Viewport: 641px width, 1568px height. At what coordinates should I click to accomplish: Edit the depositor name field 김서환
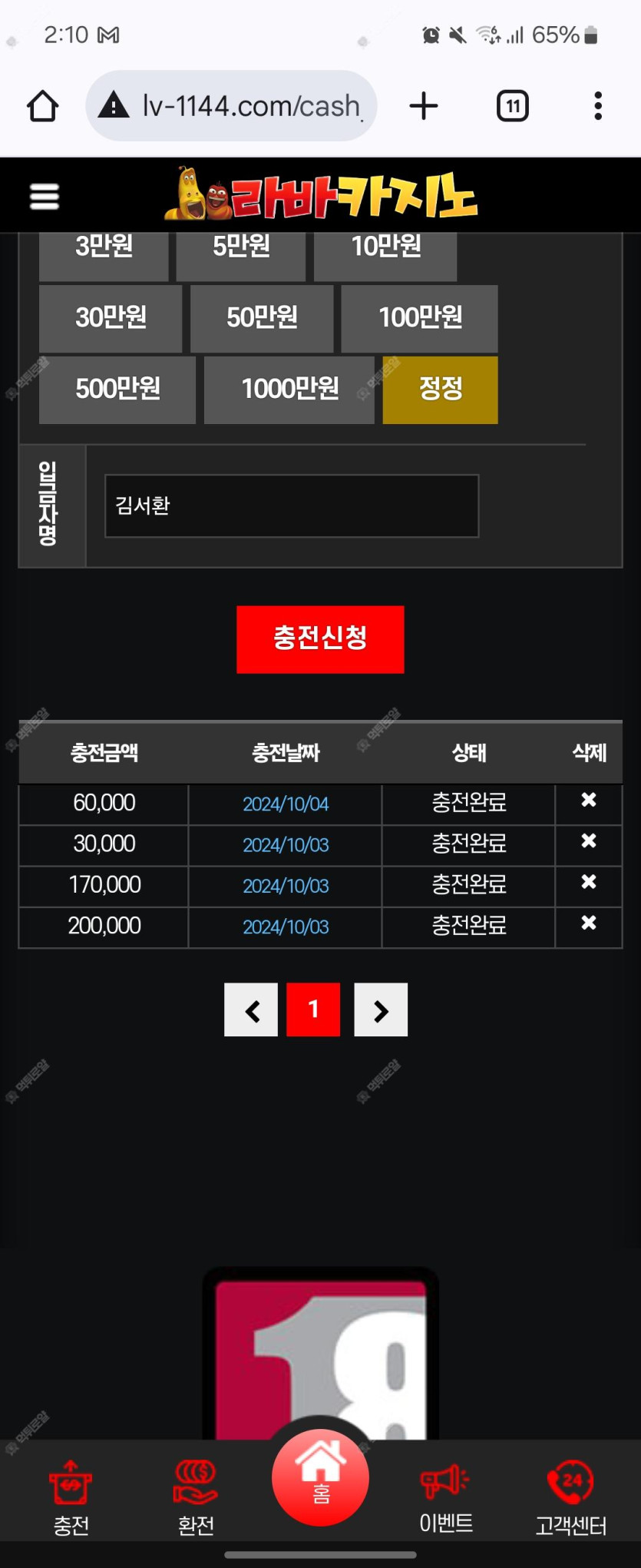[x=292, y=506]
